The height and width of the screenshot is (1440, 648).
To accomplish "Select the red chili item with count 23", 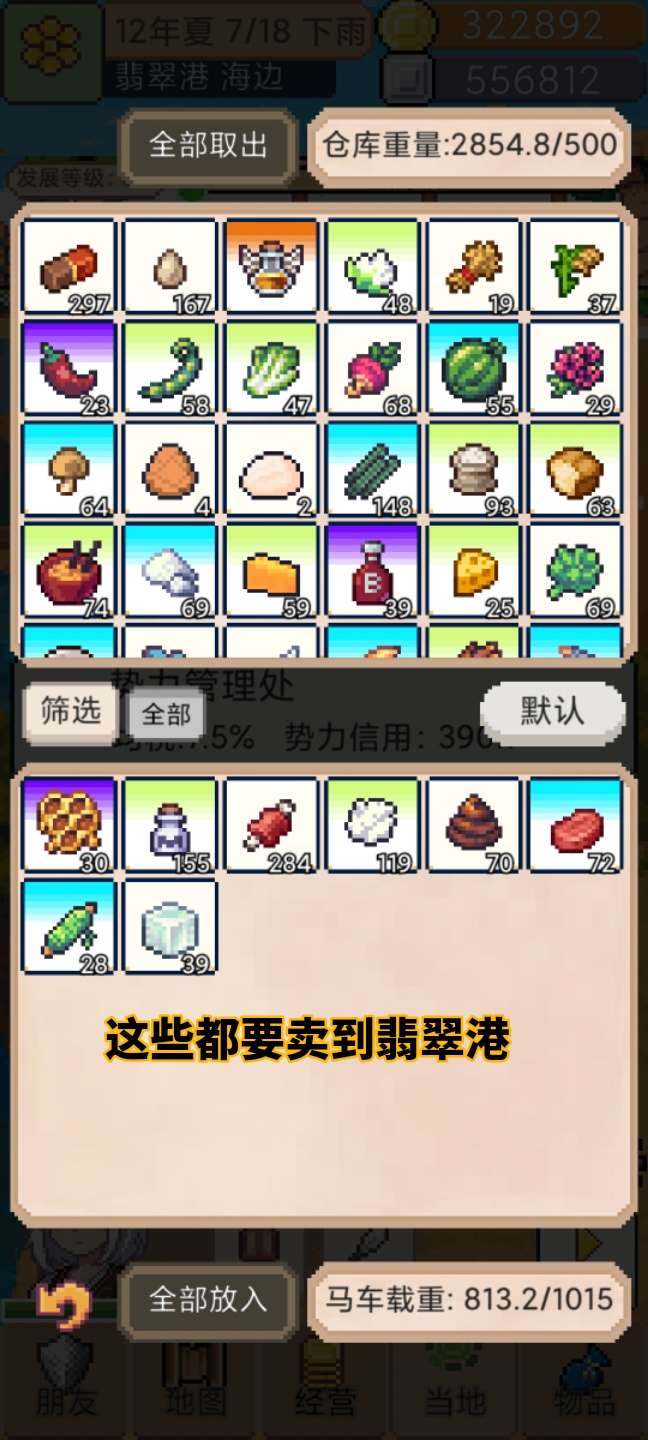I will coord(70,367).
